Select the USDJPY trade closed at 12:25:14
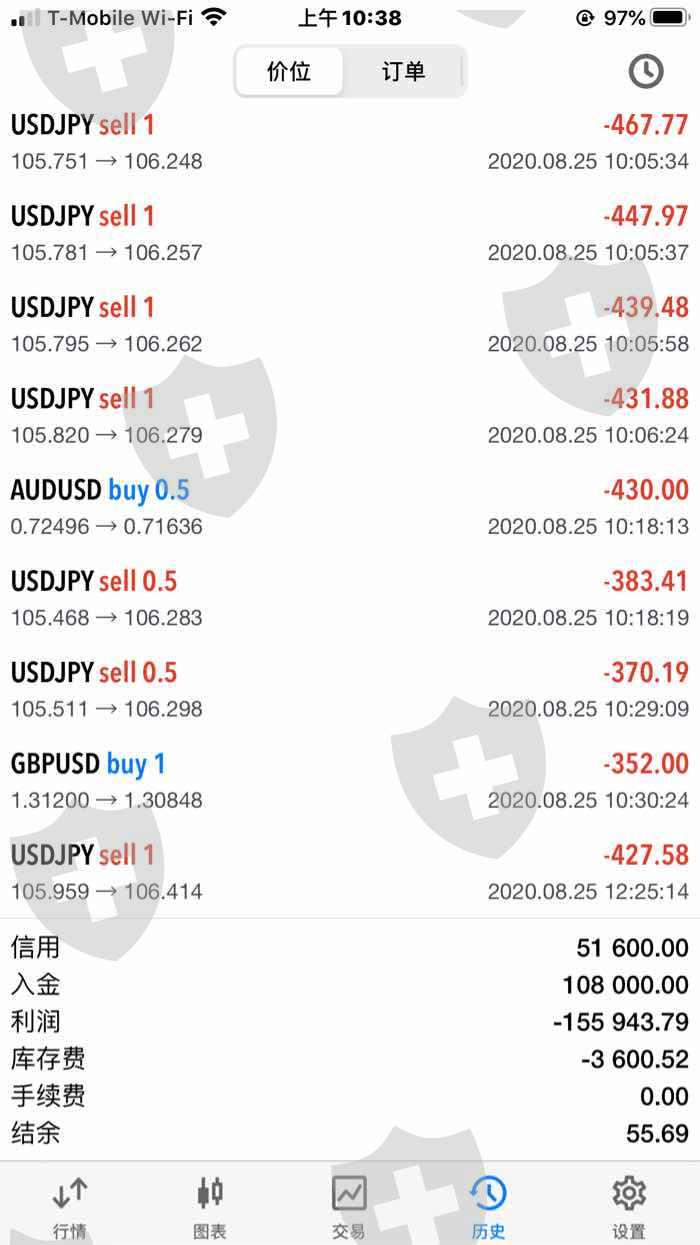Screen dimensions: 700x1245 tap(350, 872)
